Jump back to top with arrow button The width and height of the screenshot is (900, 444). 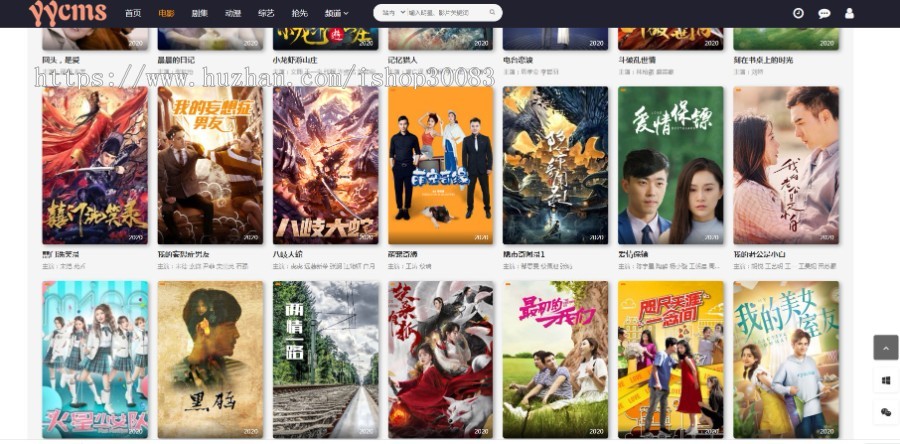[885, 347]
